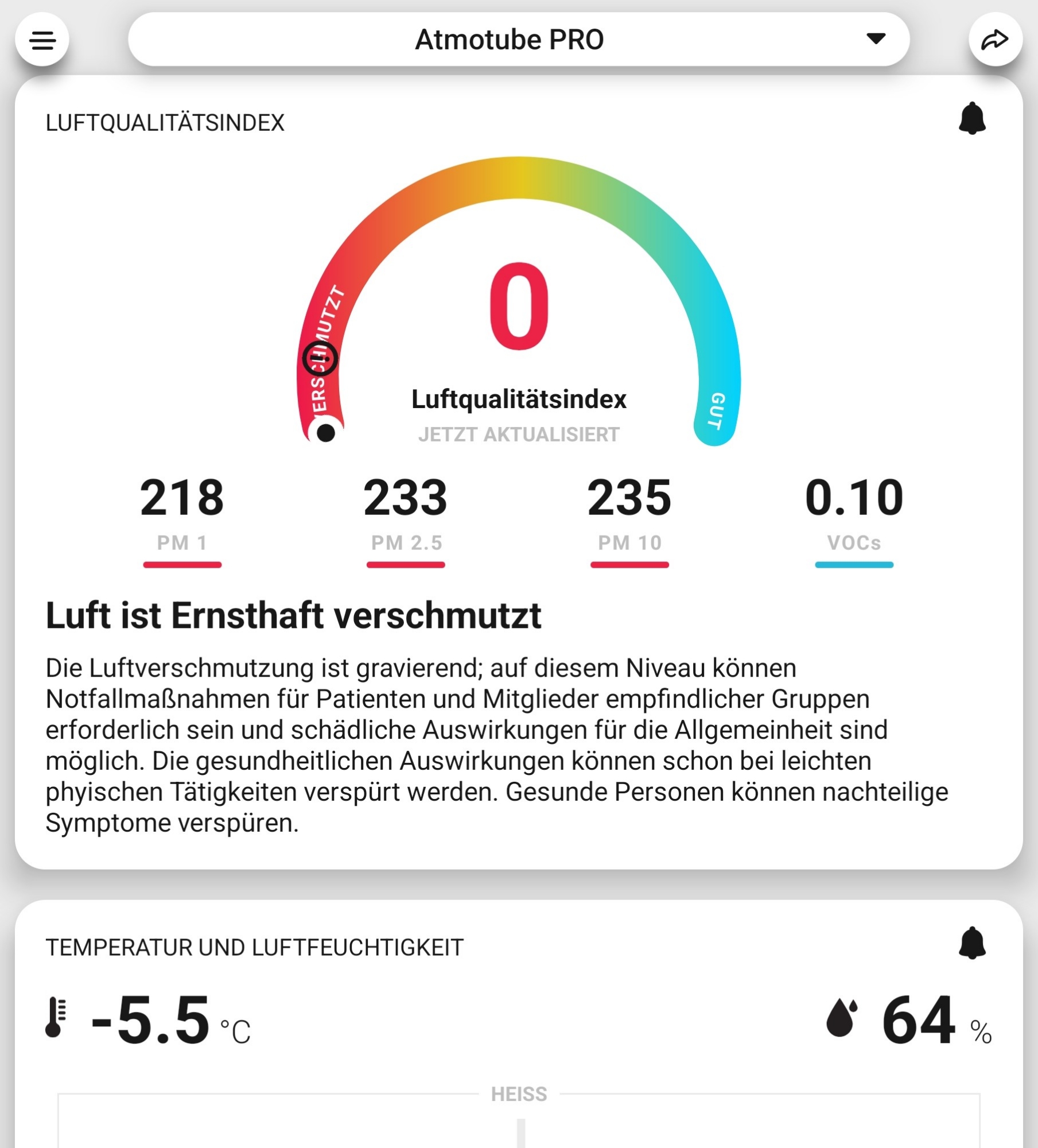Open the Luftqualitätsindex alert bell
The image size is (1038, 1148).
[972, 119]
